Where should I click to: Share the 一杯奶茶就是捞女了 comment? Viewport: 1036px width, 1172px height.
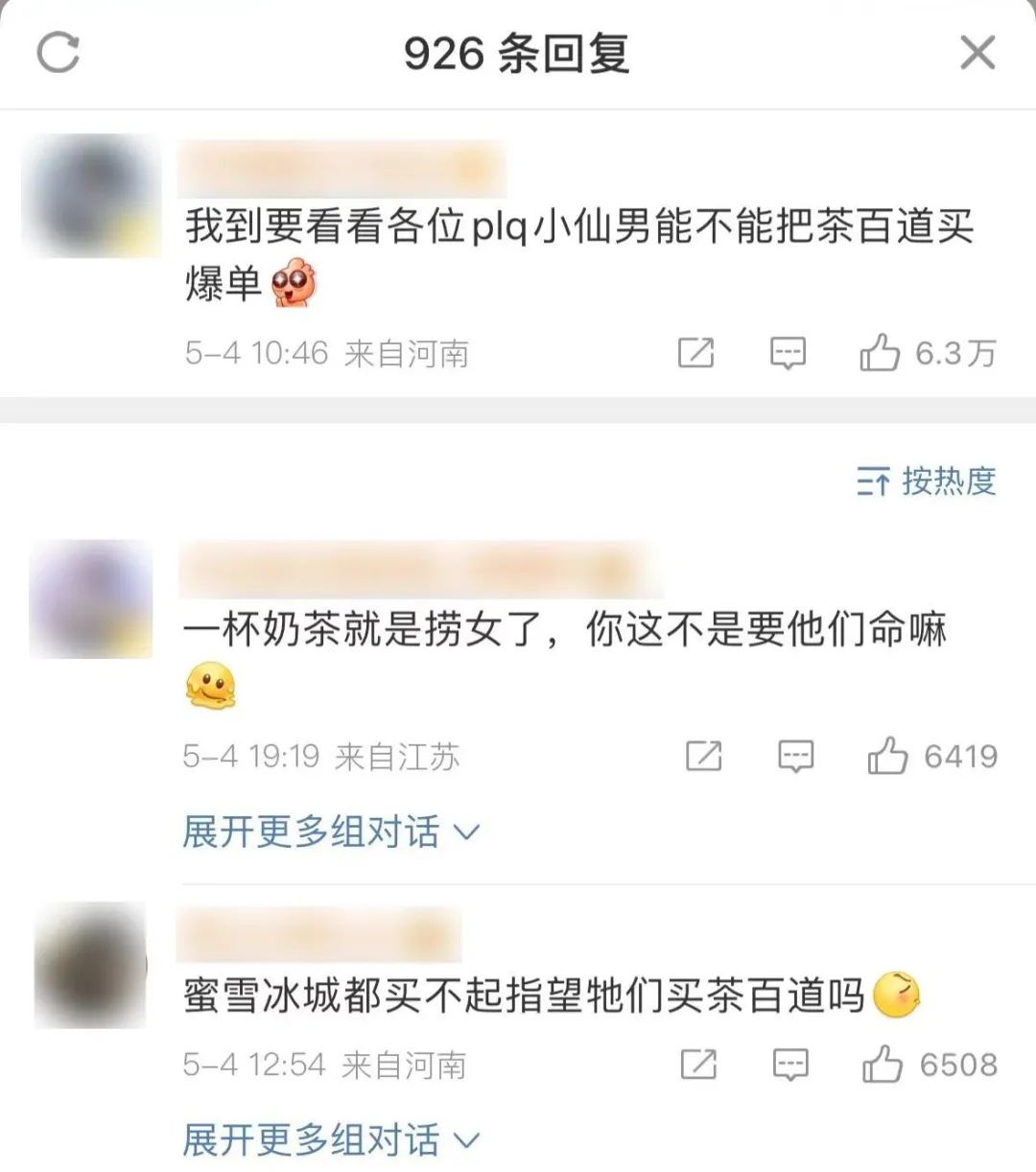tap(704, 757)
